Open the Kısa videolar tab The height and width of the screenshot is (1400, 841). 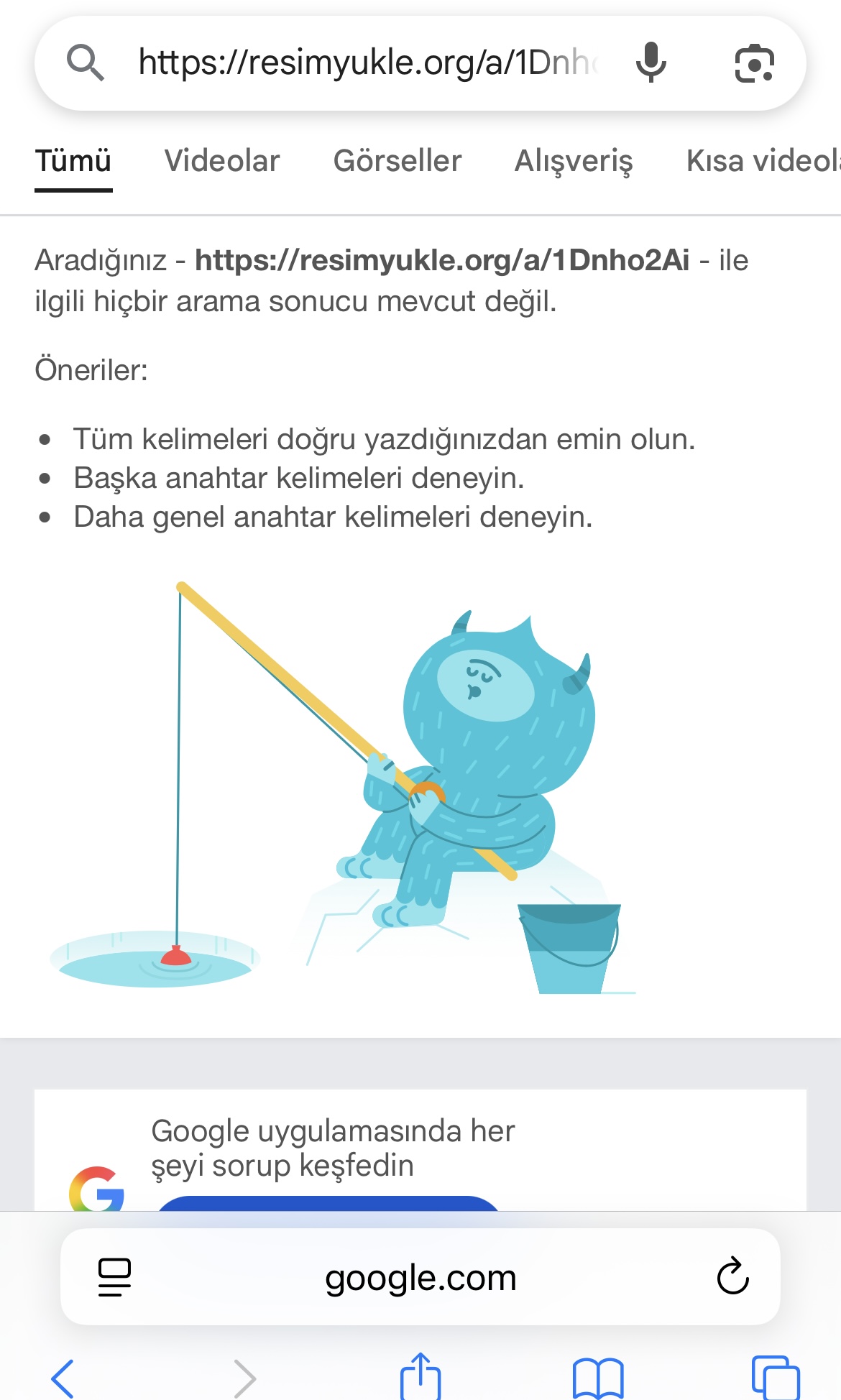pyautogui.click(x=763, y=161)
